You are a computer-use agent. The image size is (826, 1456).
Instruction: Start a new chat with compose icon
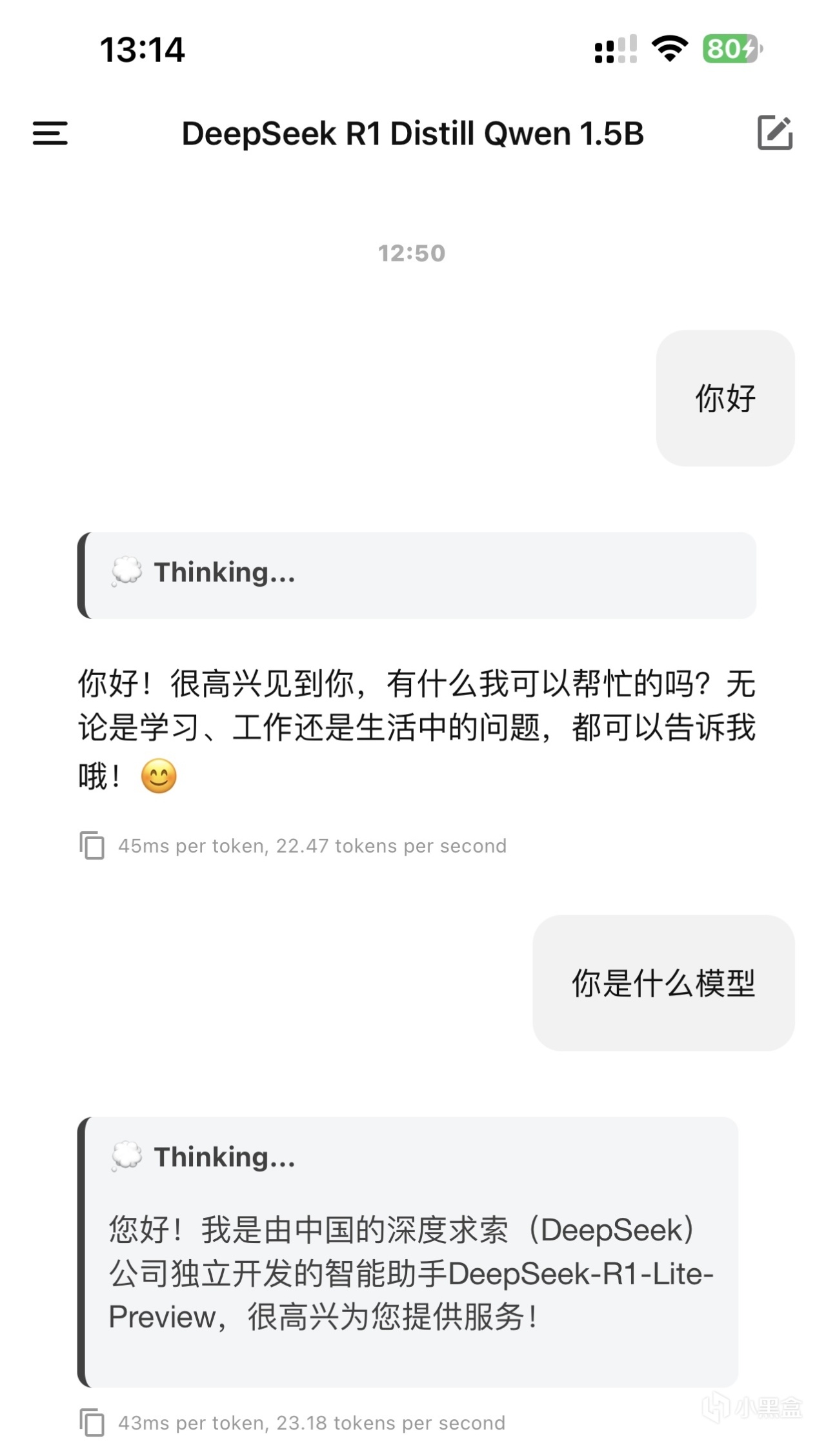774,133
